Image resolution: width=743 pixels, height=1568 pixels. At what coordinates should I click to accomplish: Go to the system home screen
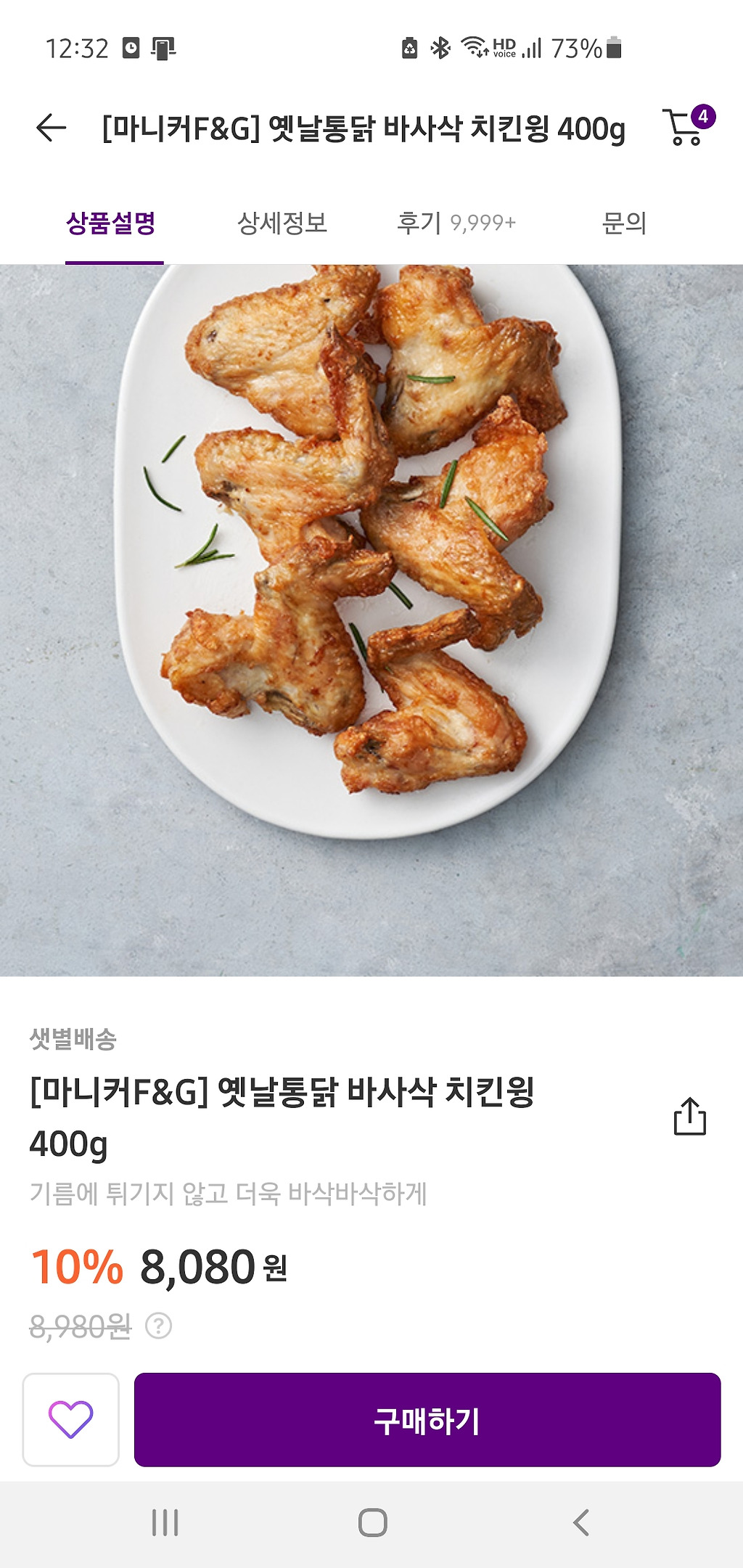pos(373,1522)
